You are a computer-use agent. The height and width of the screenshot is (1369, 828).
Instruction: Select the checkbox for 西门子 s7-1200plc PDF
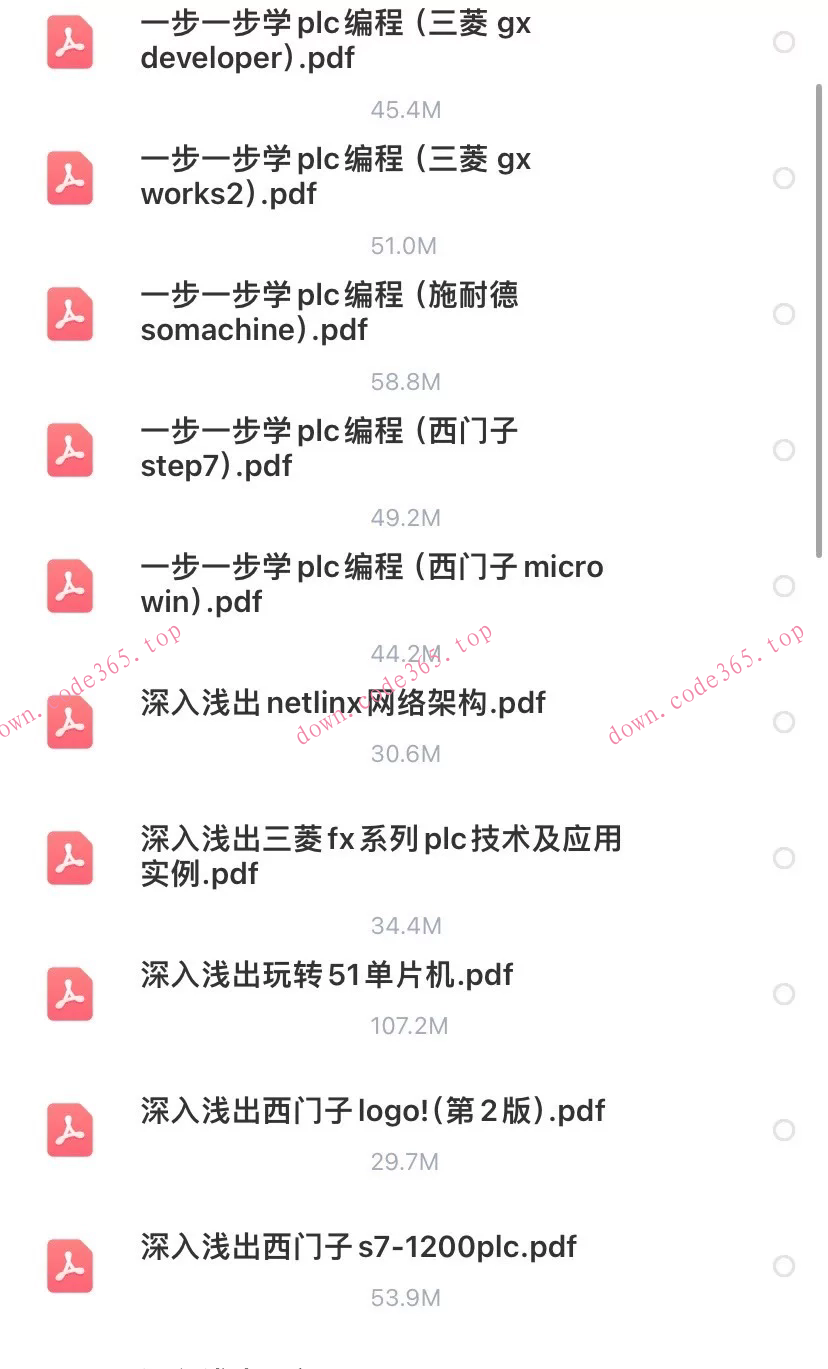coord(783,1266)
